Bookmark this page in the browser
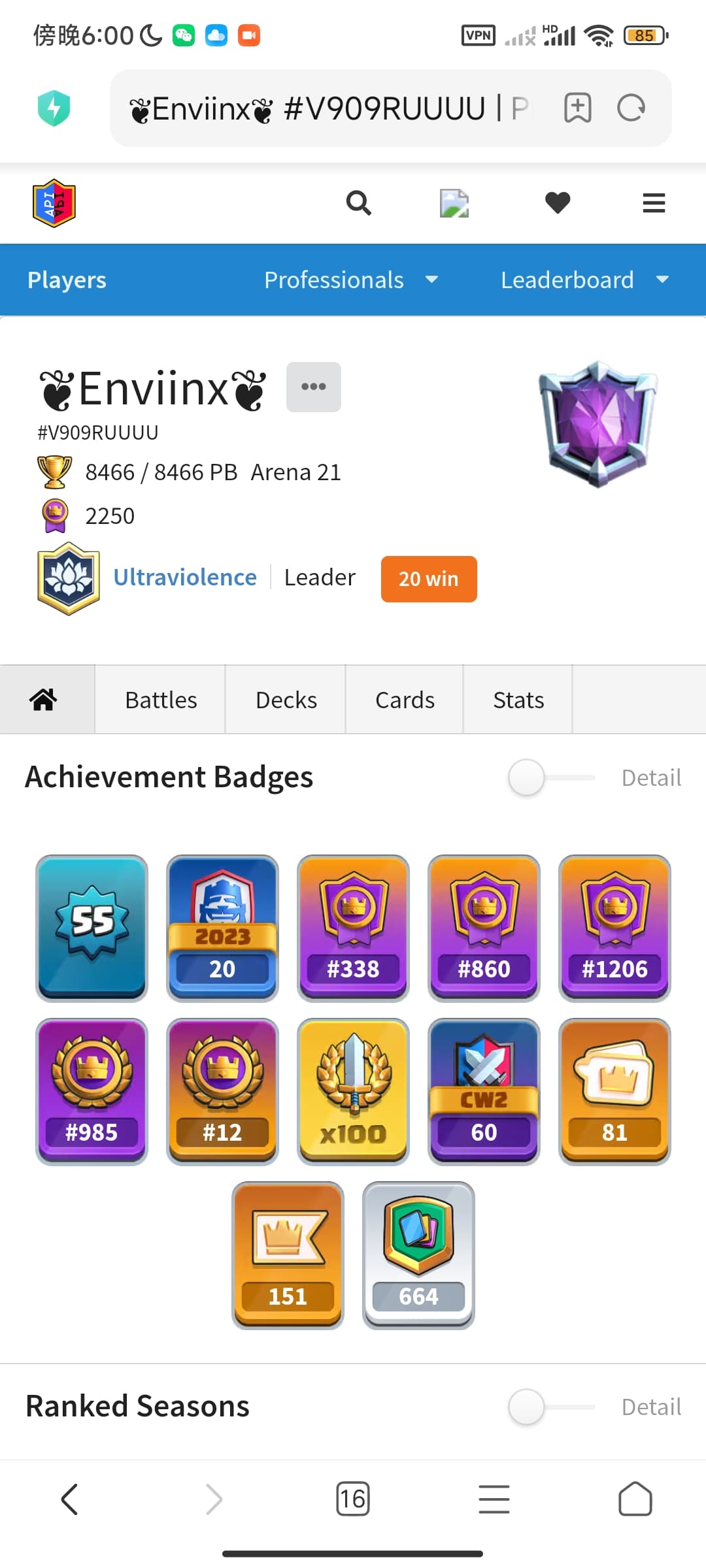This screenshot has width=706, height=1568. 578,108
